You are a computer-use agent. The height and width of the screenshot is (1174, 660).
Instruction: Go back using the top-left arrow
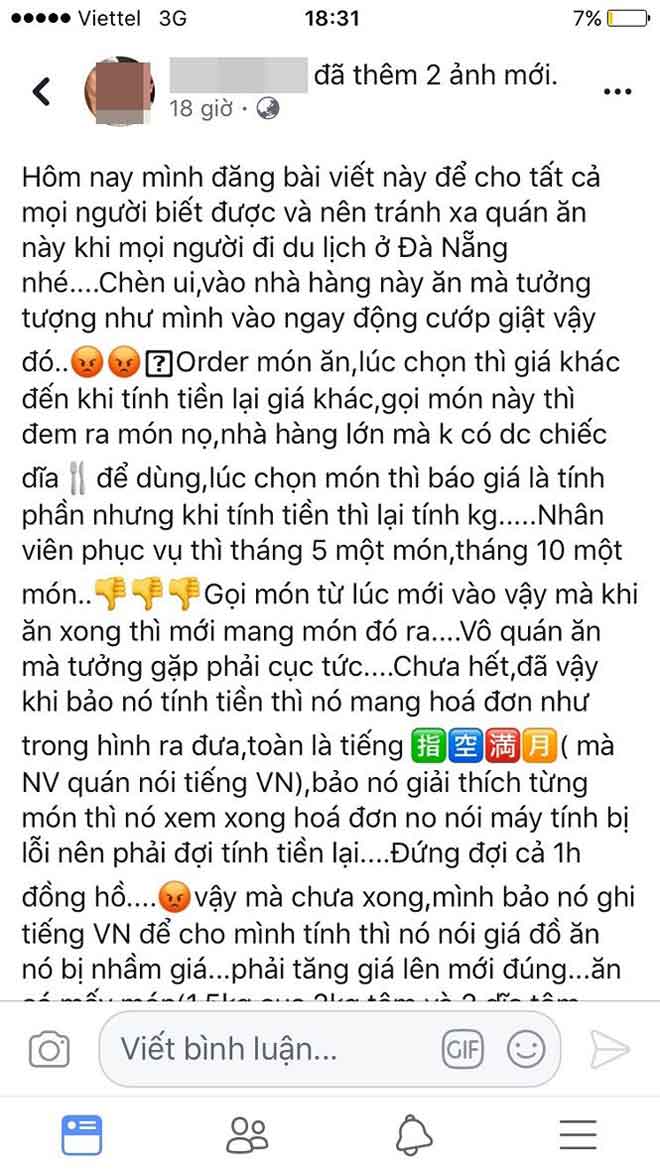tap(41, 92)
